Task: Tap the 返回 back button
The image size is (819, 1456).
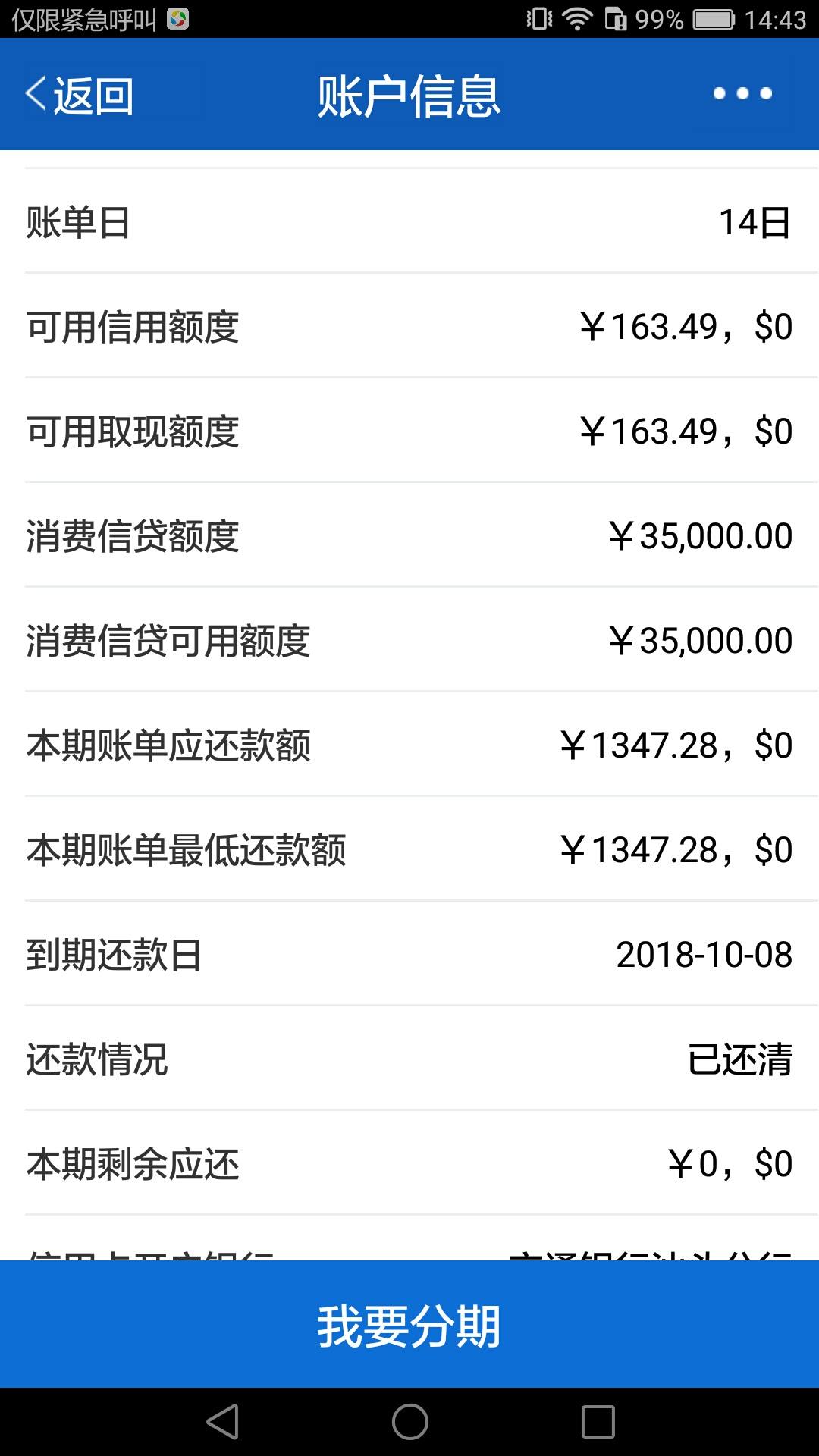Action: (x=80, y=95)
